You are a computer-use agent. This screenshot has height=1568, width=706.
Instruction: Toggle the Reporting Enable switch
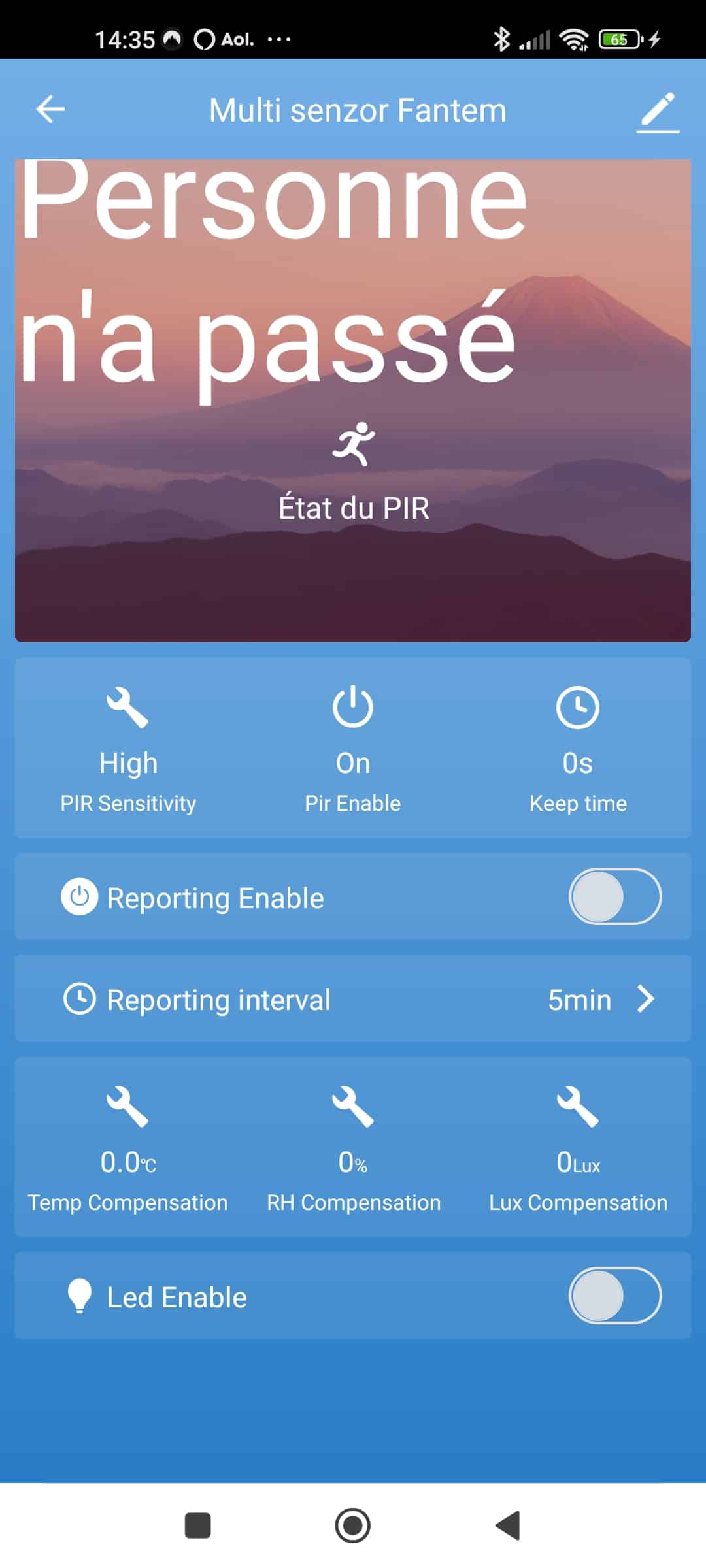pyautogui.click(x=614, y=896)
